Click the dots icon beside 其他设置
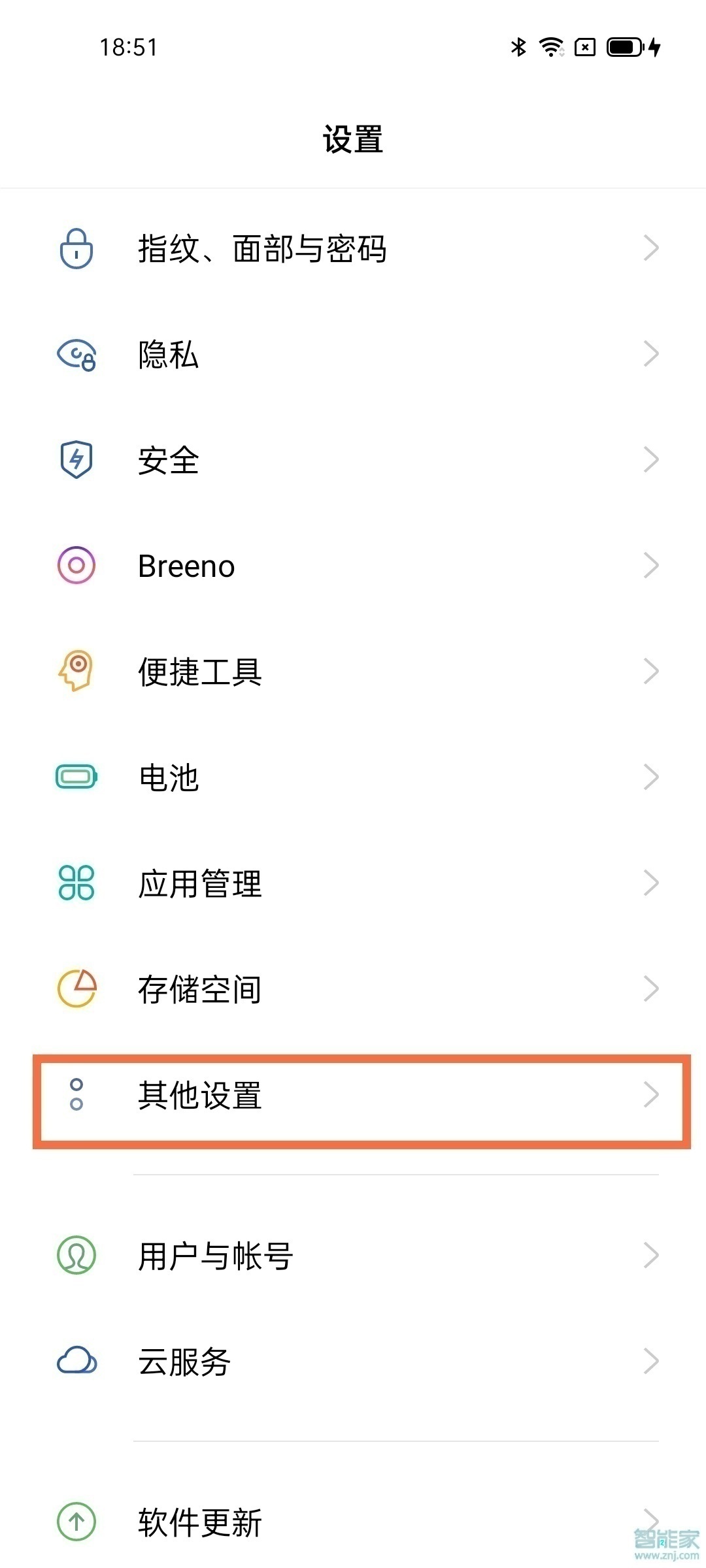 tap(75, 1094)
